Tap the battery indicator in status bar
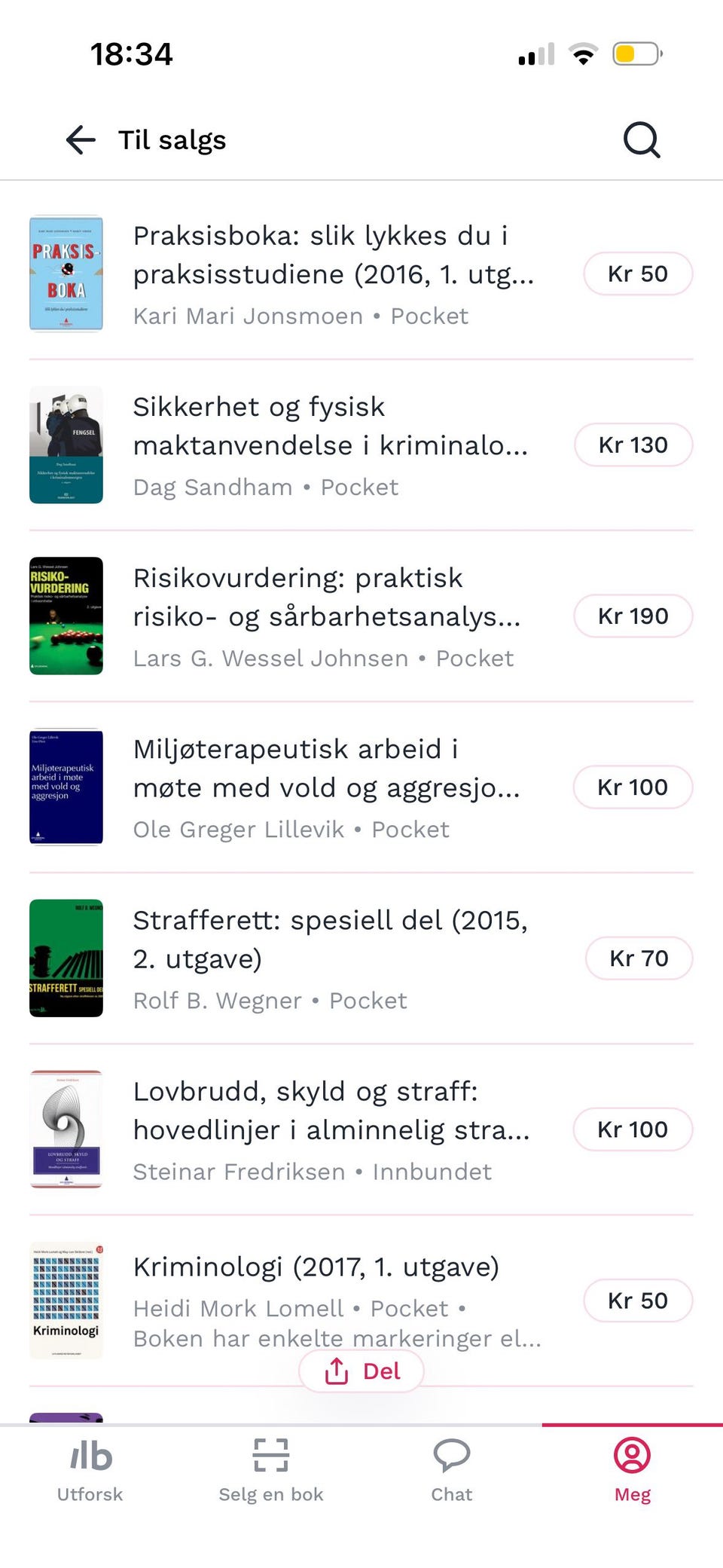The height and width of the screenshot is (1568, 723). pos(636,53)
